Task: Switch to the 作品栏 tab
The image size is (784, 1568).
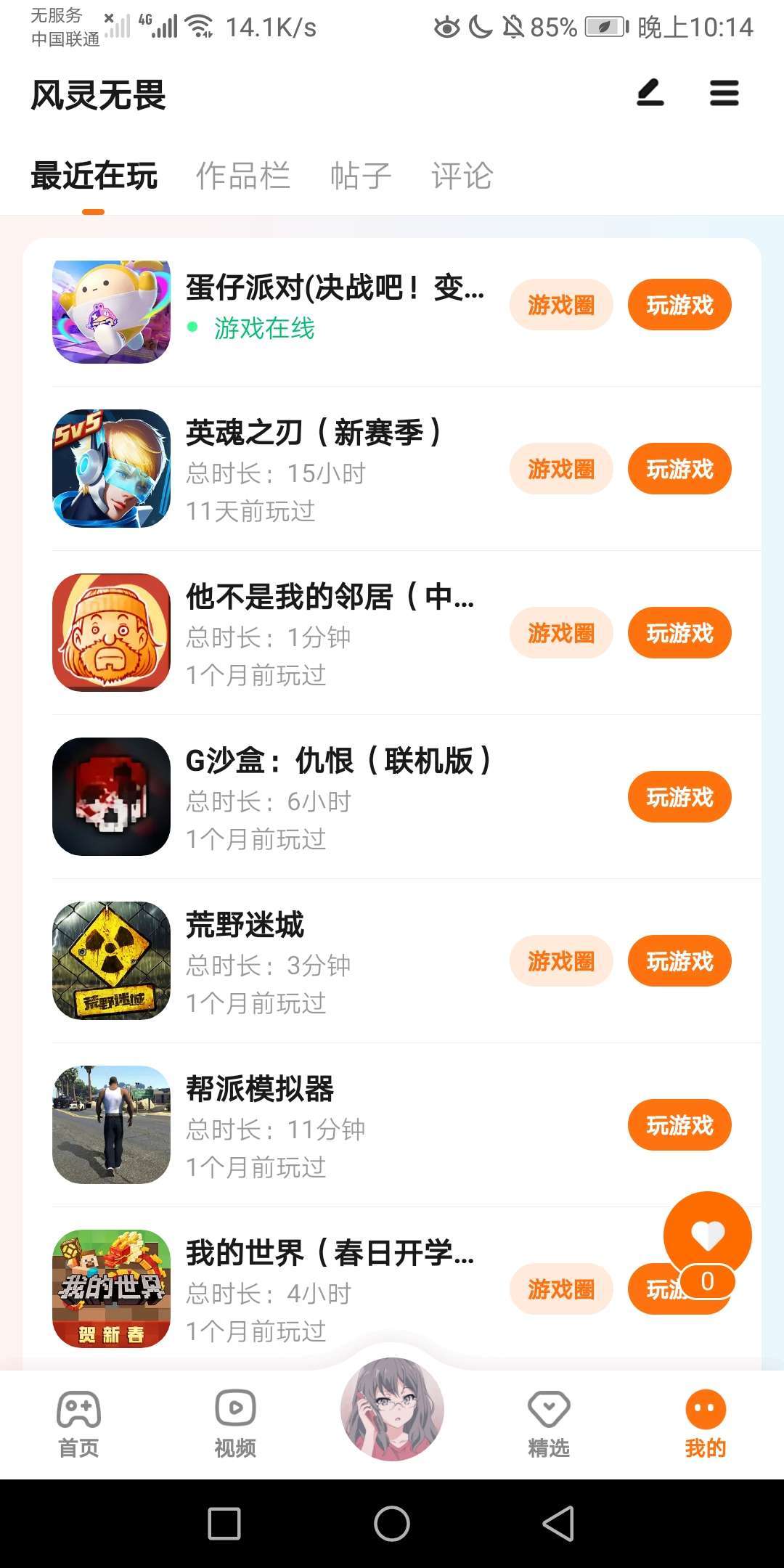Action: click(242, 176)
